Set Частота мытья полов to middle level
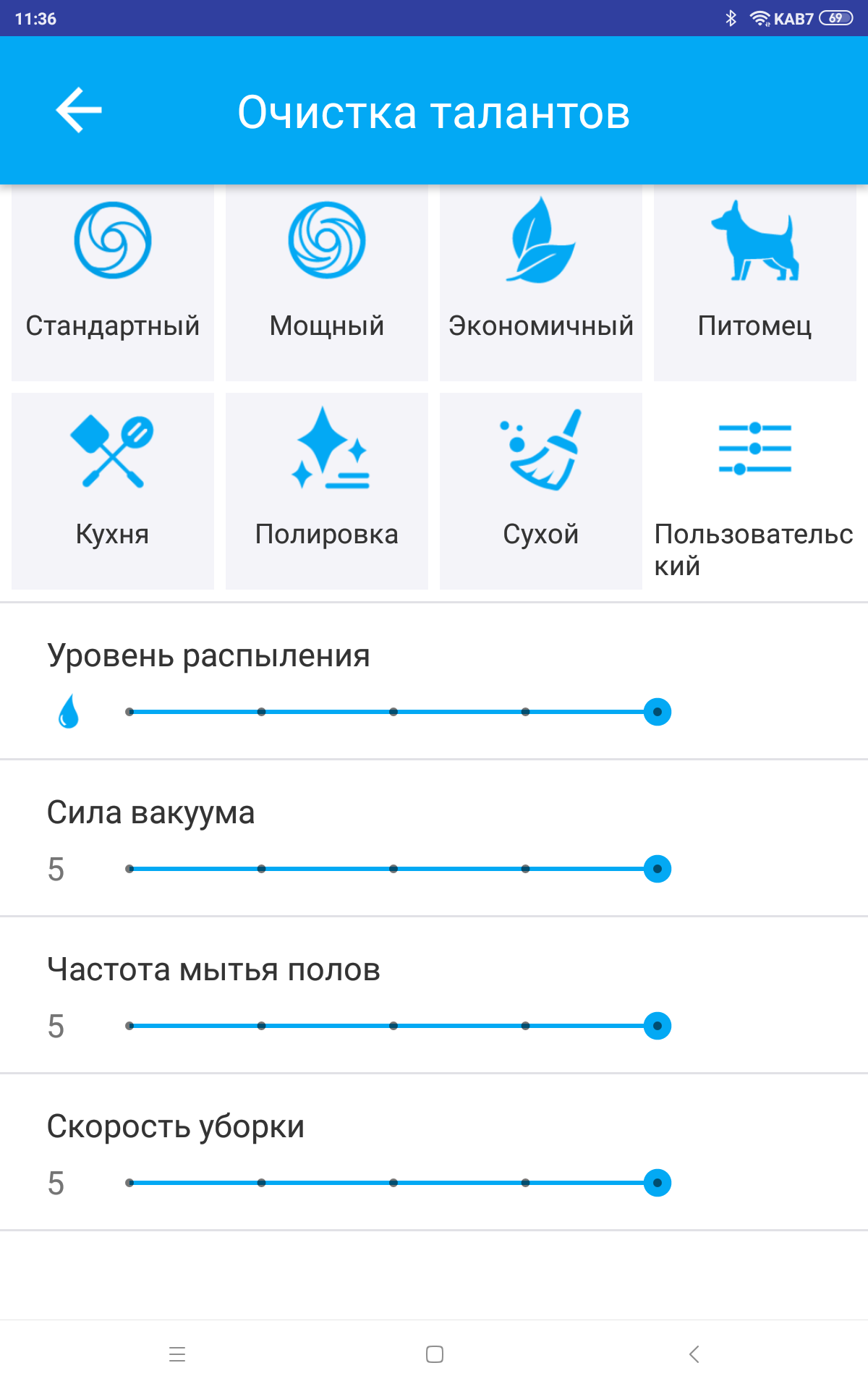 (393, 1026)
